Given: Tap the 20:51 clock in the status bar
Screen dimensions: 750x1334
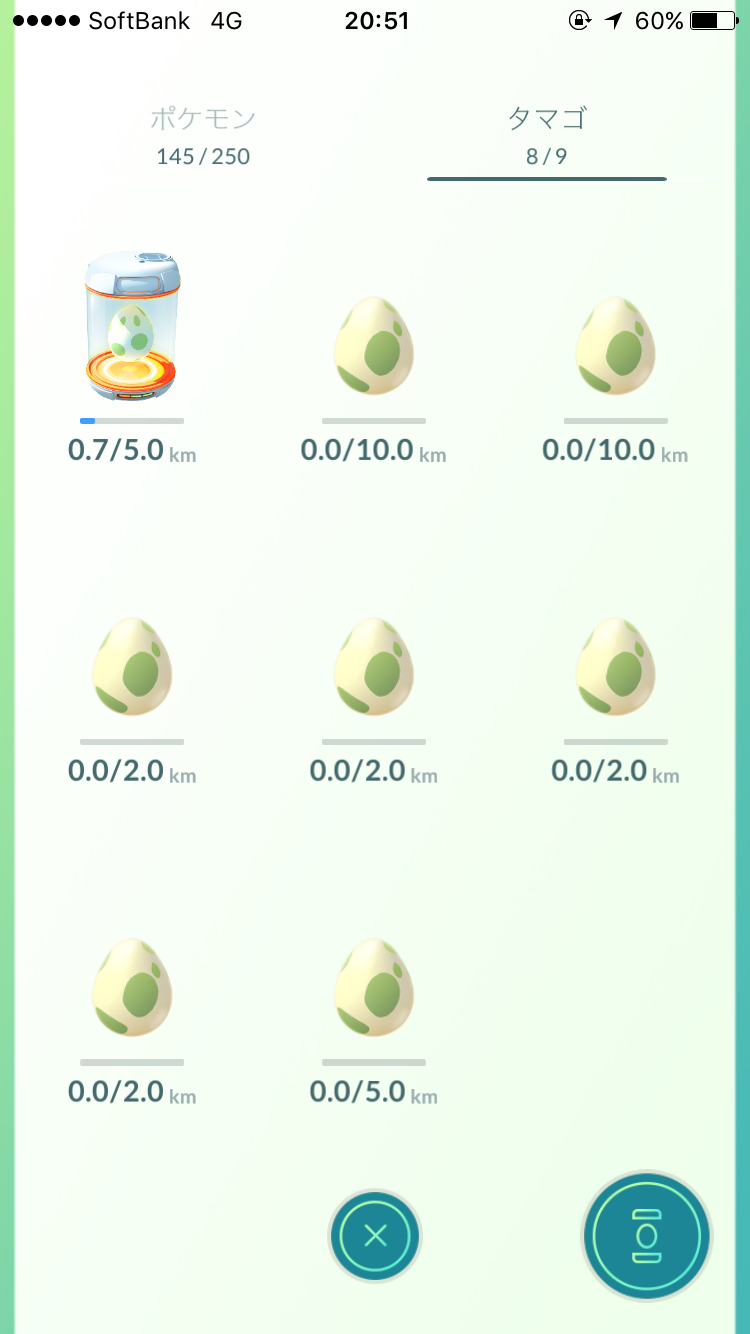Looking at the screenshot, I should 377,20.
